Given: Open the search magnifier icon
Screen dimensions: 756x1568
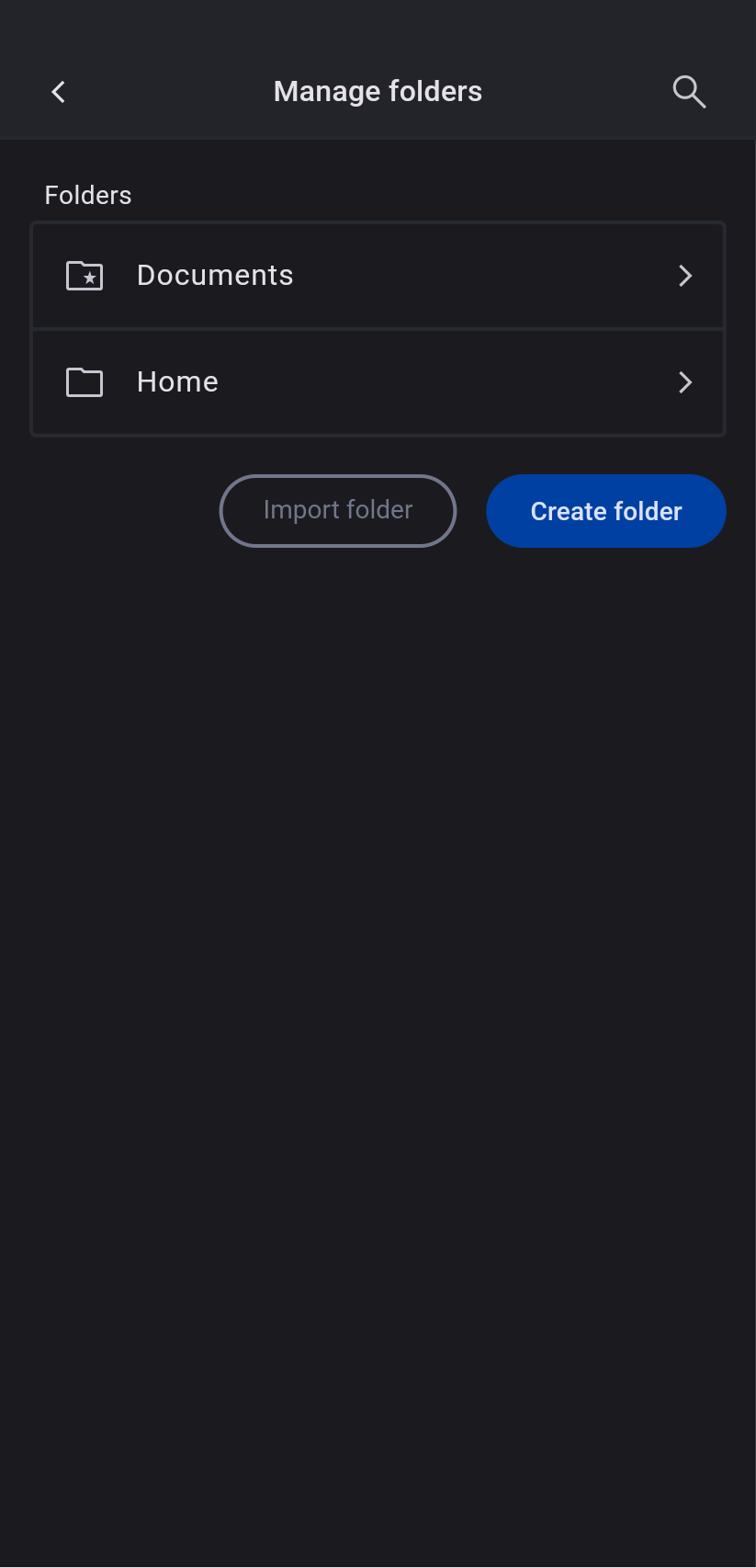Looking at the screenshot, I should coord(688,92).
